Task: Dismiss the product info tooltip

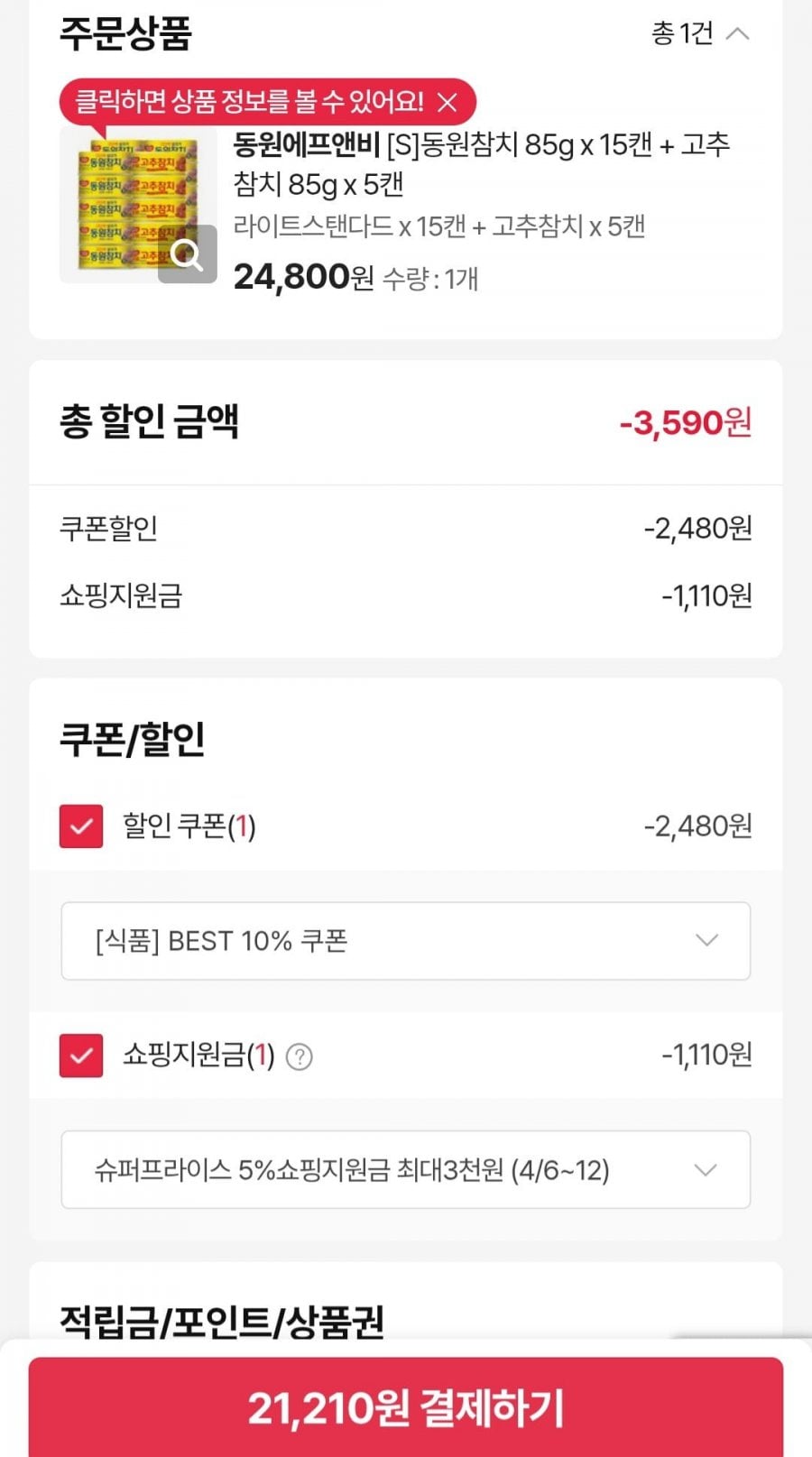Action: point(447,102)
